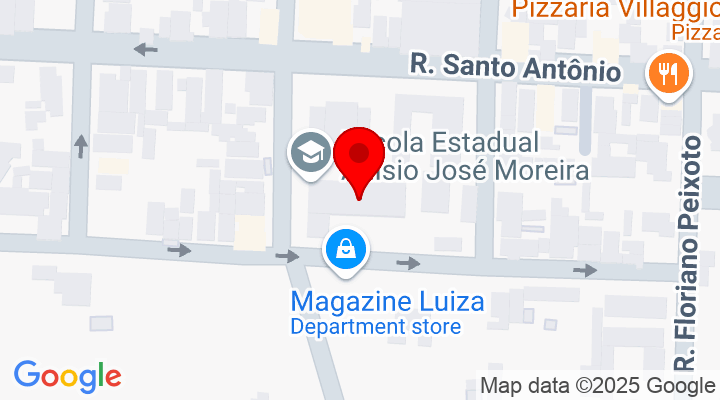Open the Magazine Luiza shopping marker
Image resolution: width=720 pixels, height=400 pixels.
click(345, 249)
